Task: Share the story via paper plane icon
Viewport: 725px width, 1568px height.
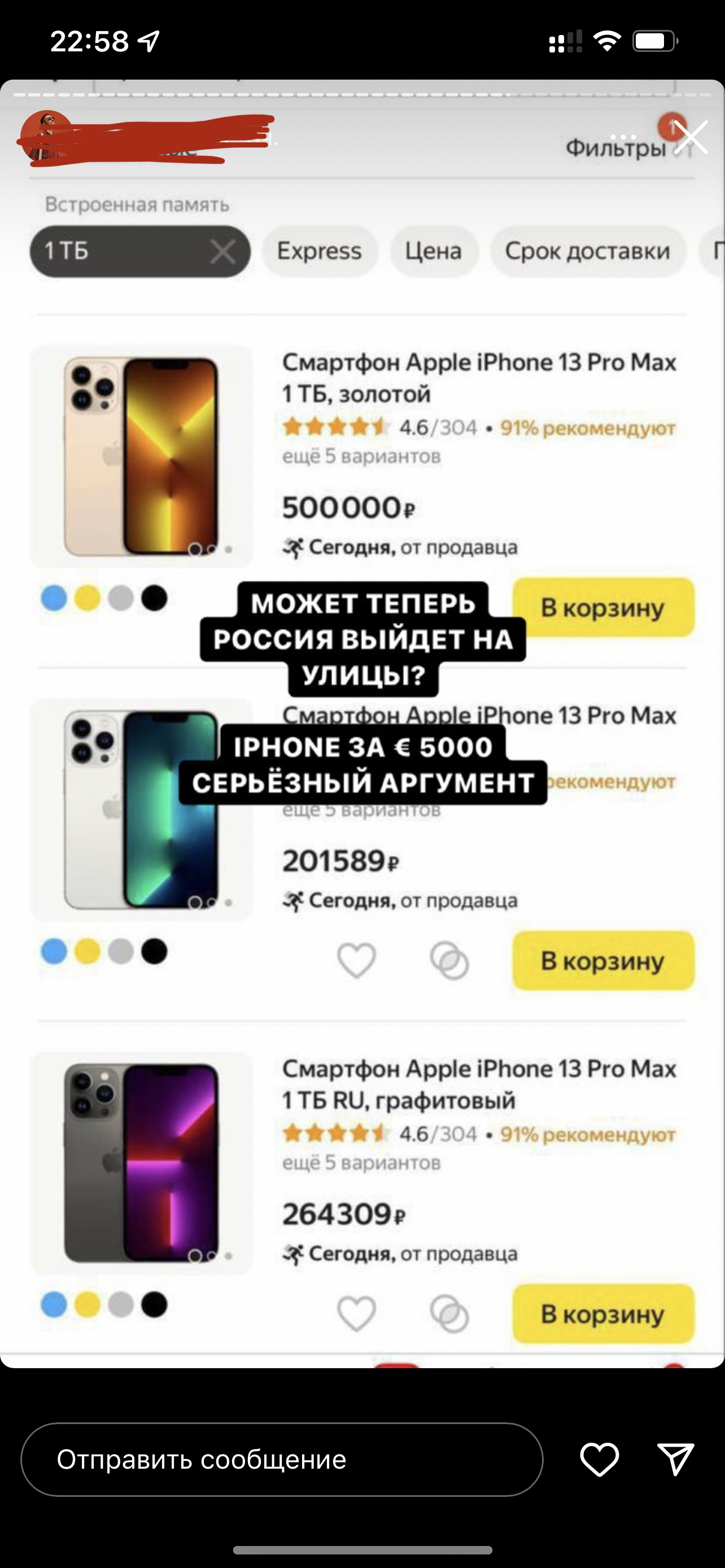Action: pos(675,1460)
